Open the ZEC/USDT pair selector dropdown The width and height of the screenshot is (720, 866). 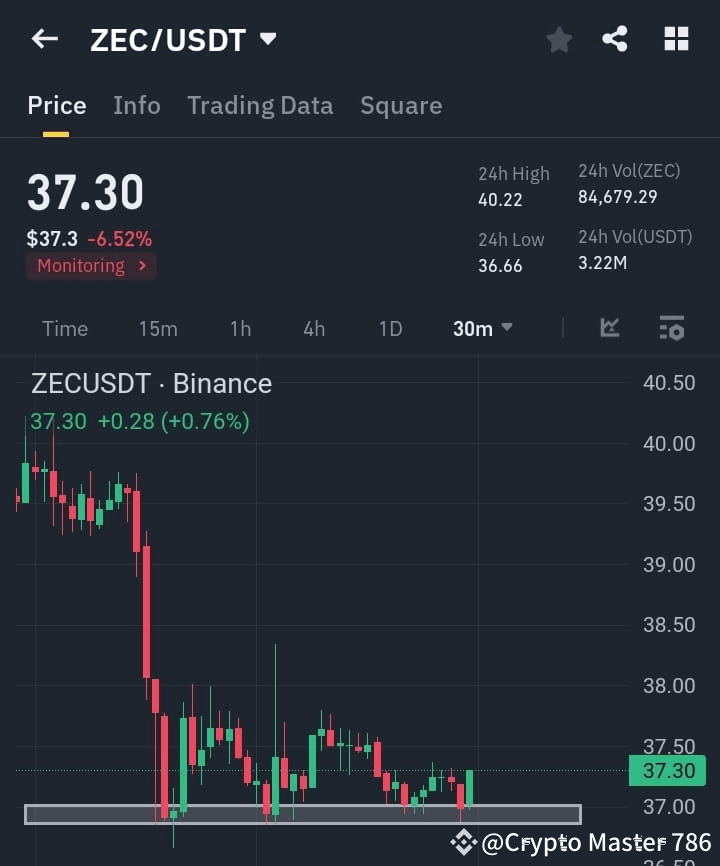[266, 40]
